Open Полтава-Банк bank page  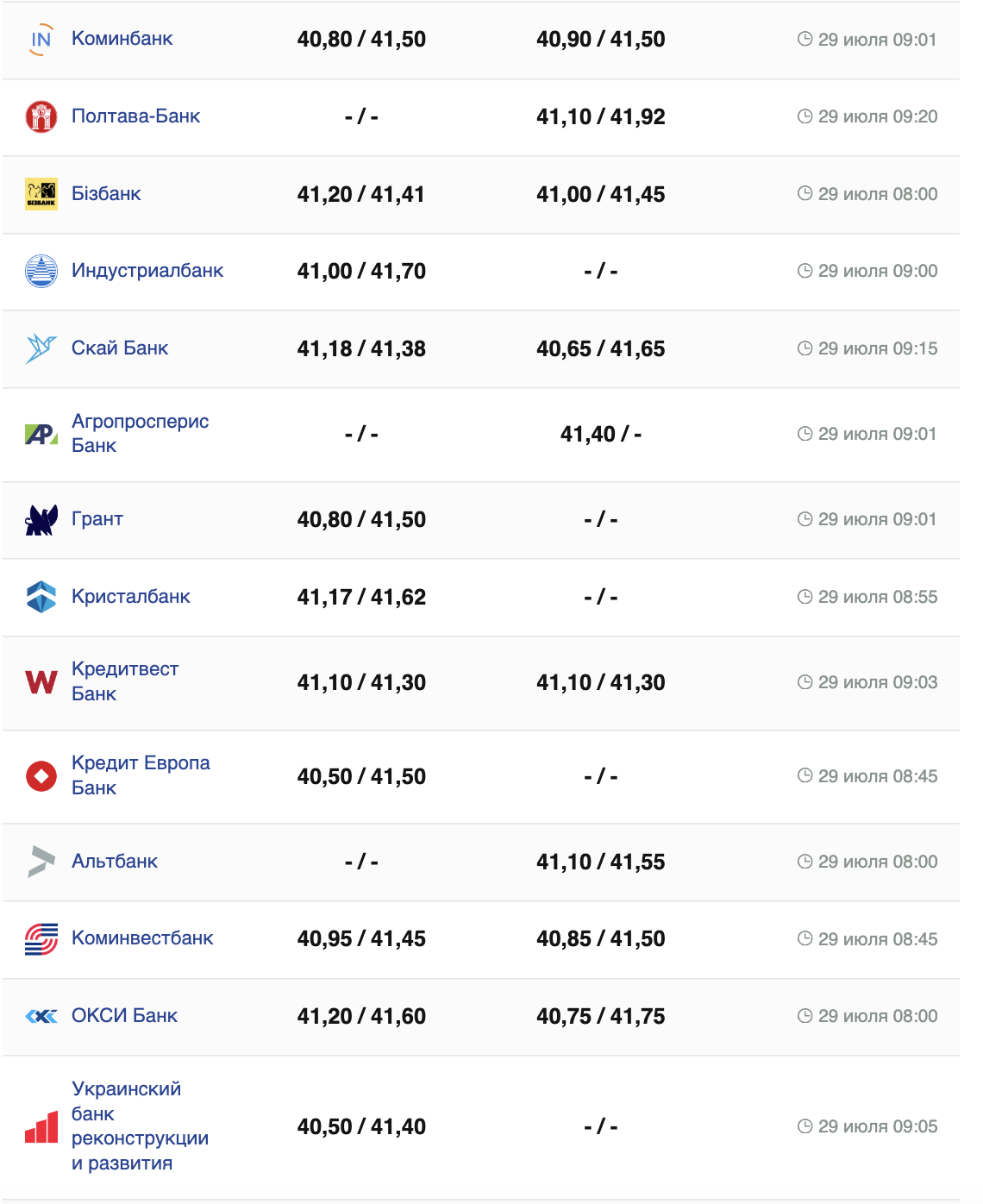(x=135, y=116)
